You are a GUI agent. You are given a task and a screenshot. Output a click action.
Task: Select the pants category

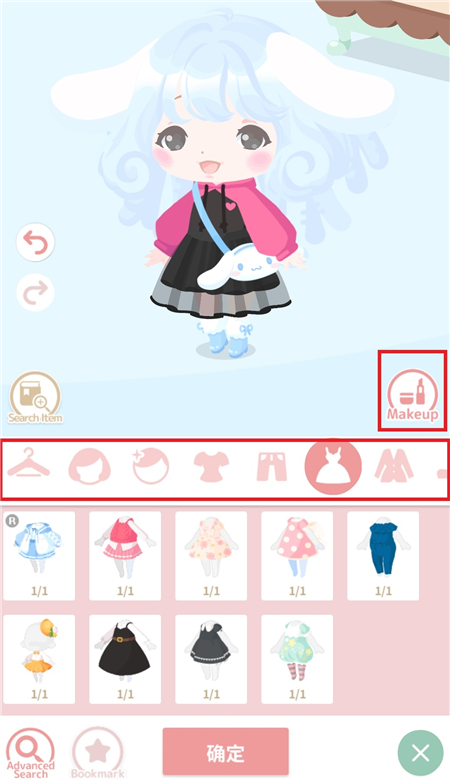click(272, 467)
